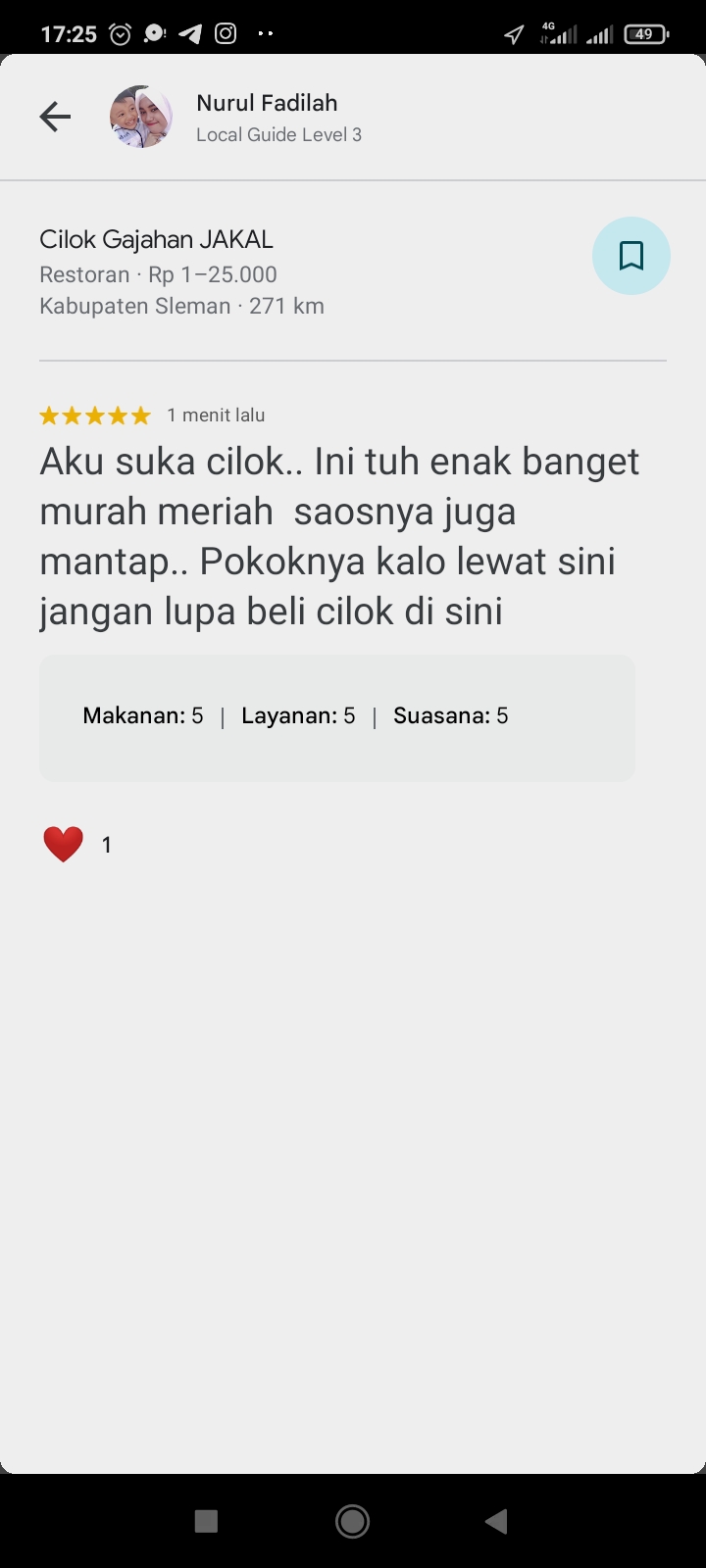Open the Cilok Gajahan JAKAL place page
The image size is (706, 1568).
[157, 240]
